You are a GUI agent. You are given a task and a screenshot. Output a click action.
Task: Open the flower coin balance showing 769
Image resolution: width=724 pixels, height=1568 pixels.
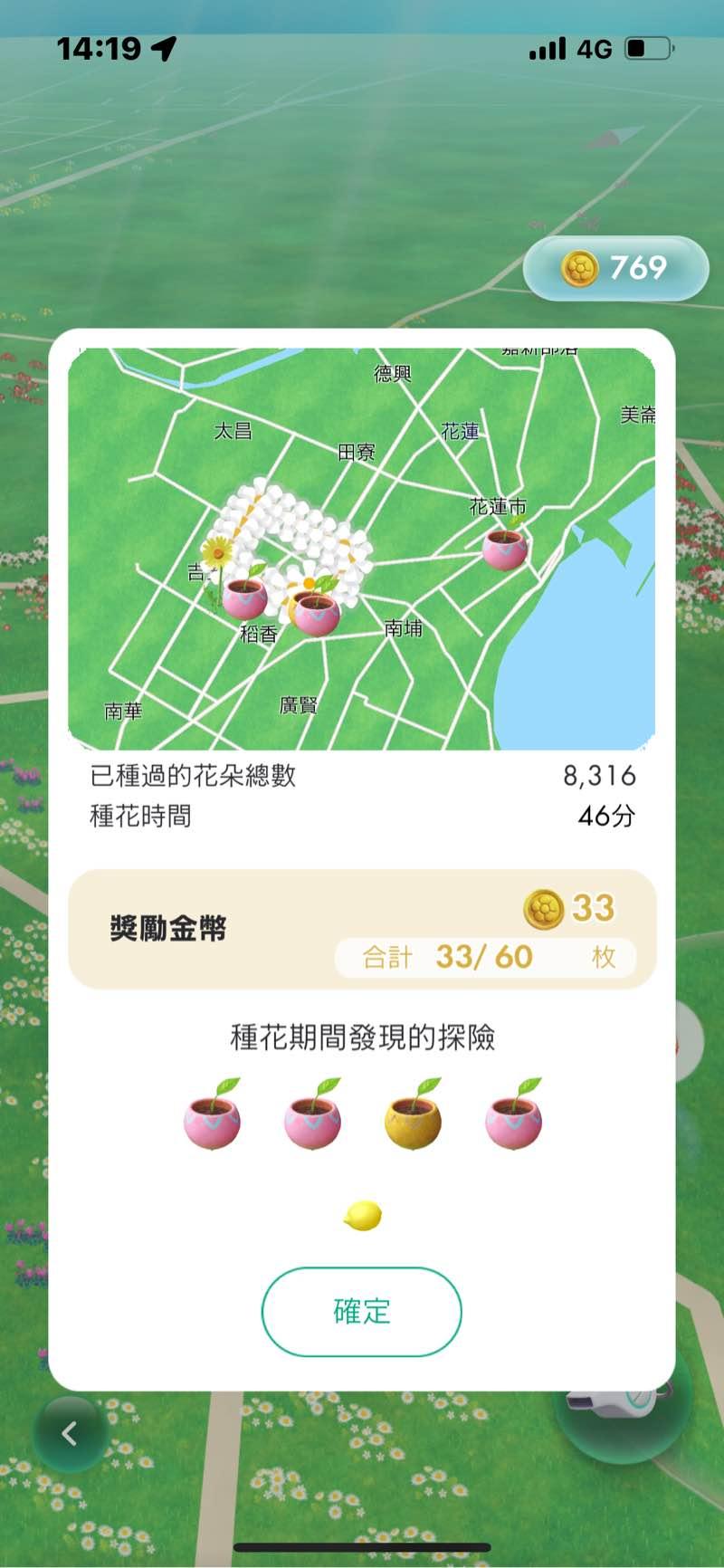click(615, 268)
